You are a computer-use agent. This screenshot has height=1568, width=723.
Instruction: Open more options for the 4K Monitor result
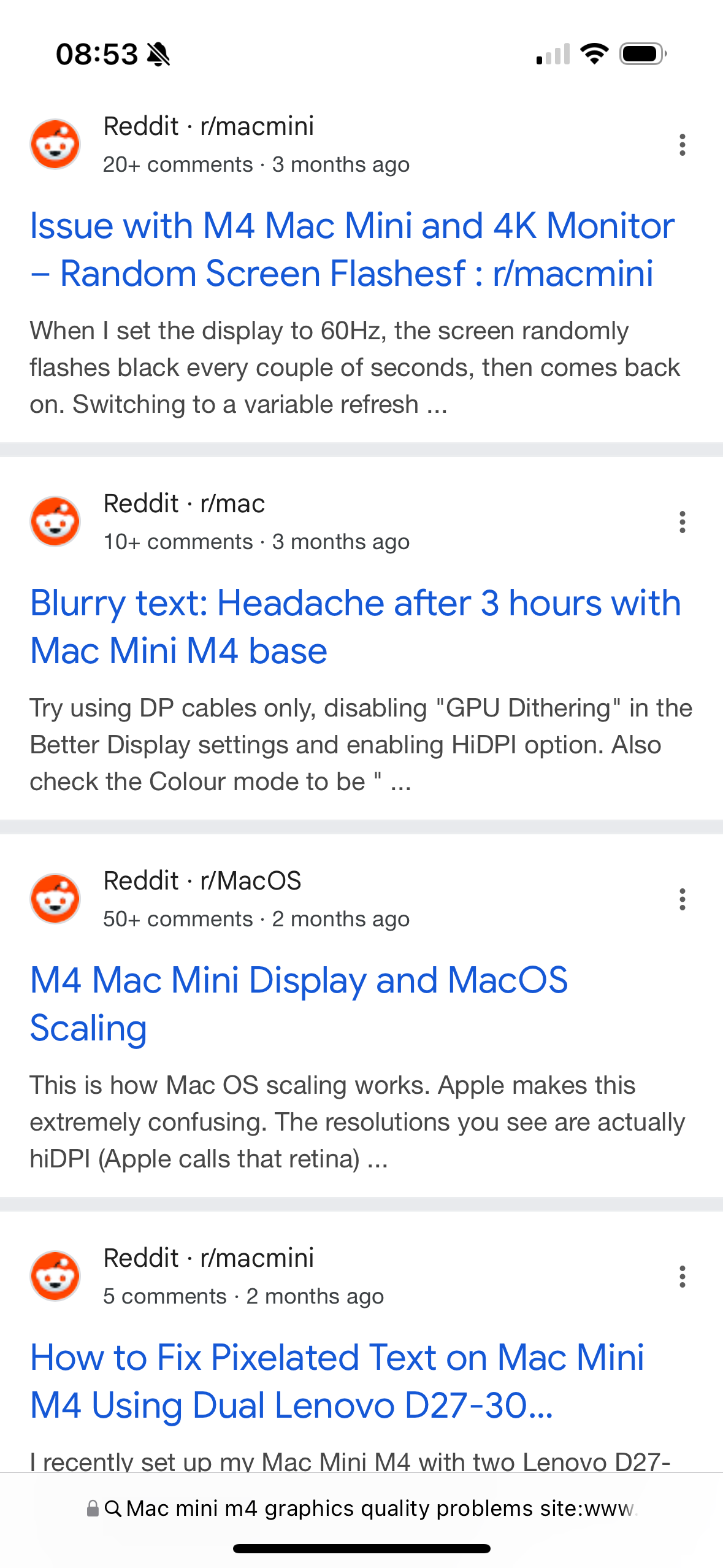[x=682, y=145]
